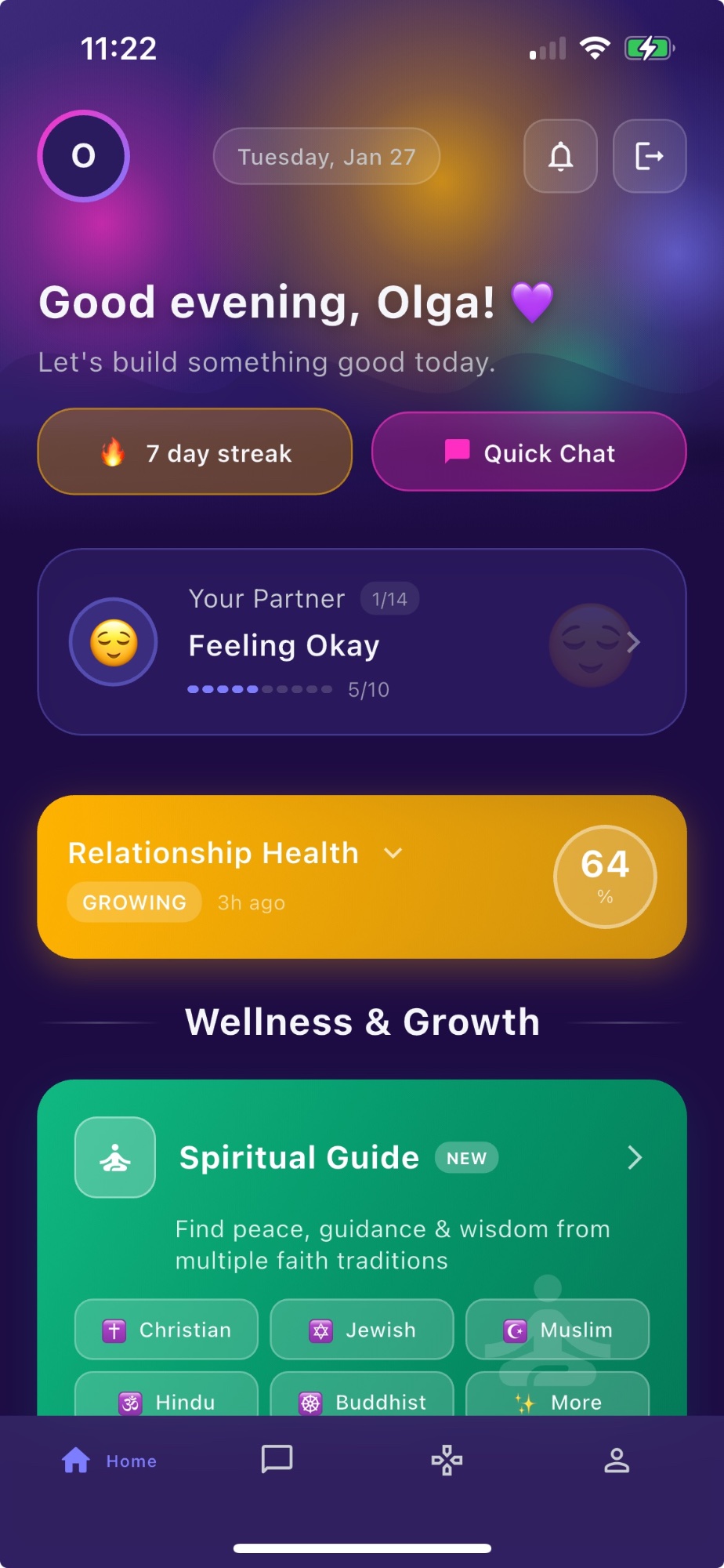Select the Christian faith tradition
Viewport: 724px width, 1568px height.
165,1330
